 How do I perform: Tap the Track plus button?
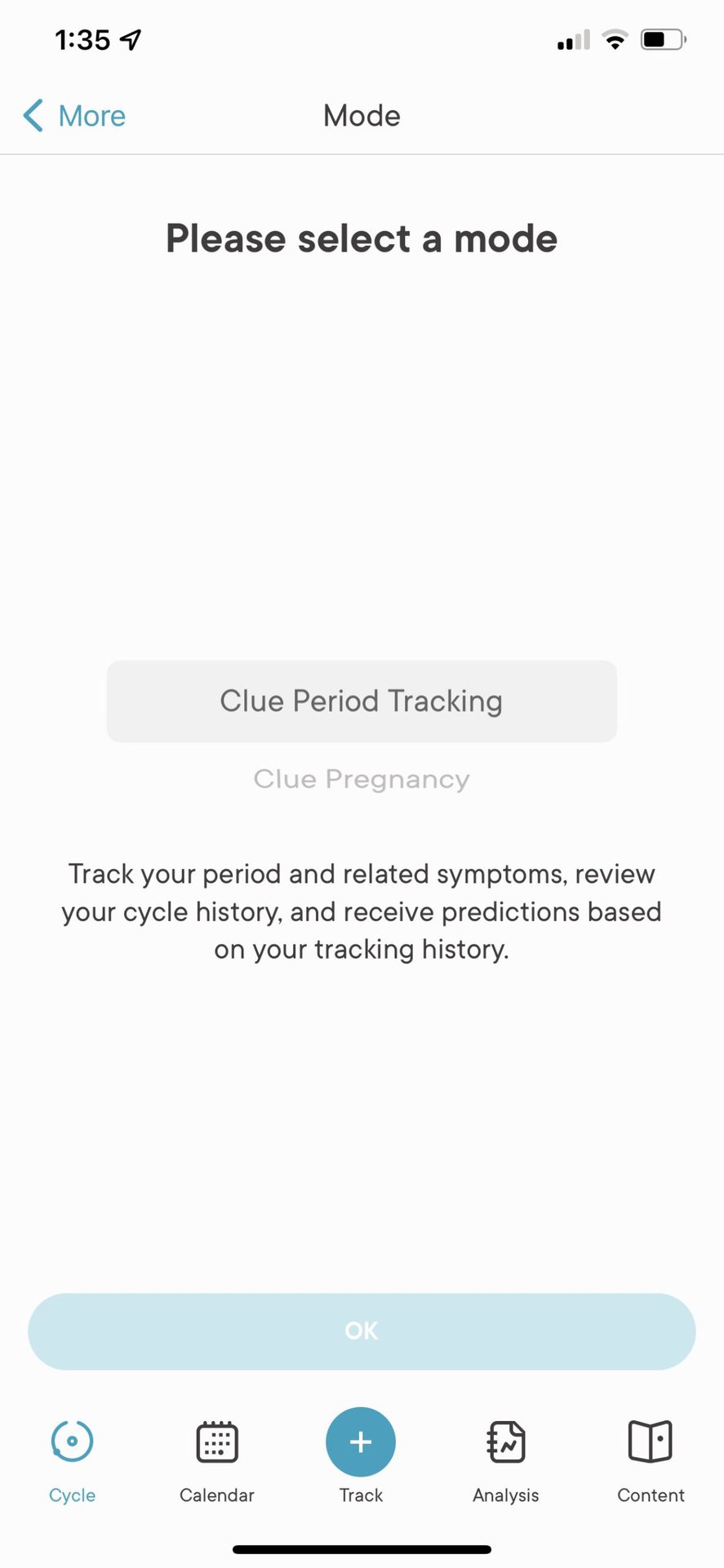[361, 1442]
